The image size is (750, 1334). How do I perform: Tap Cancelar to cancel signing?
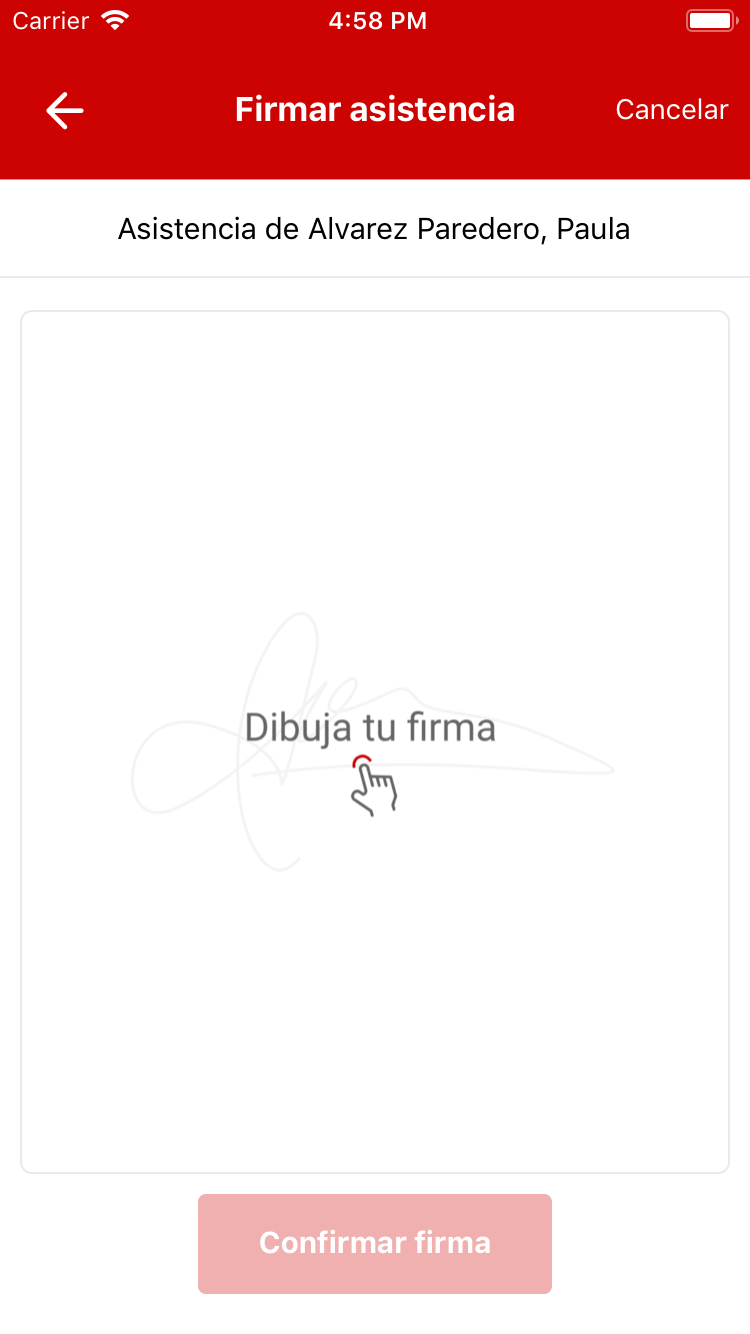671,110
